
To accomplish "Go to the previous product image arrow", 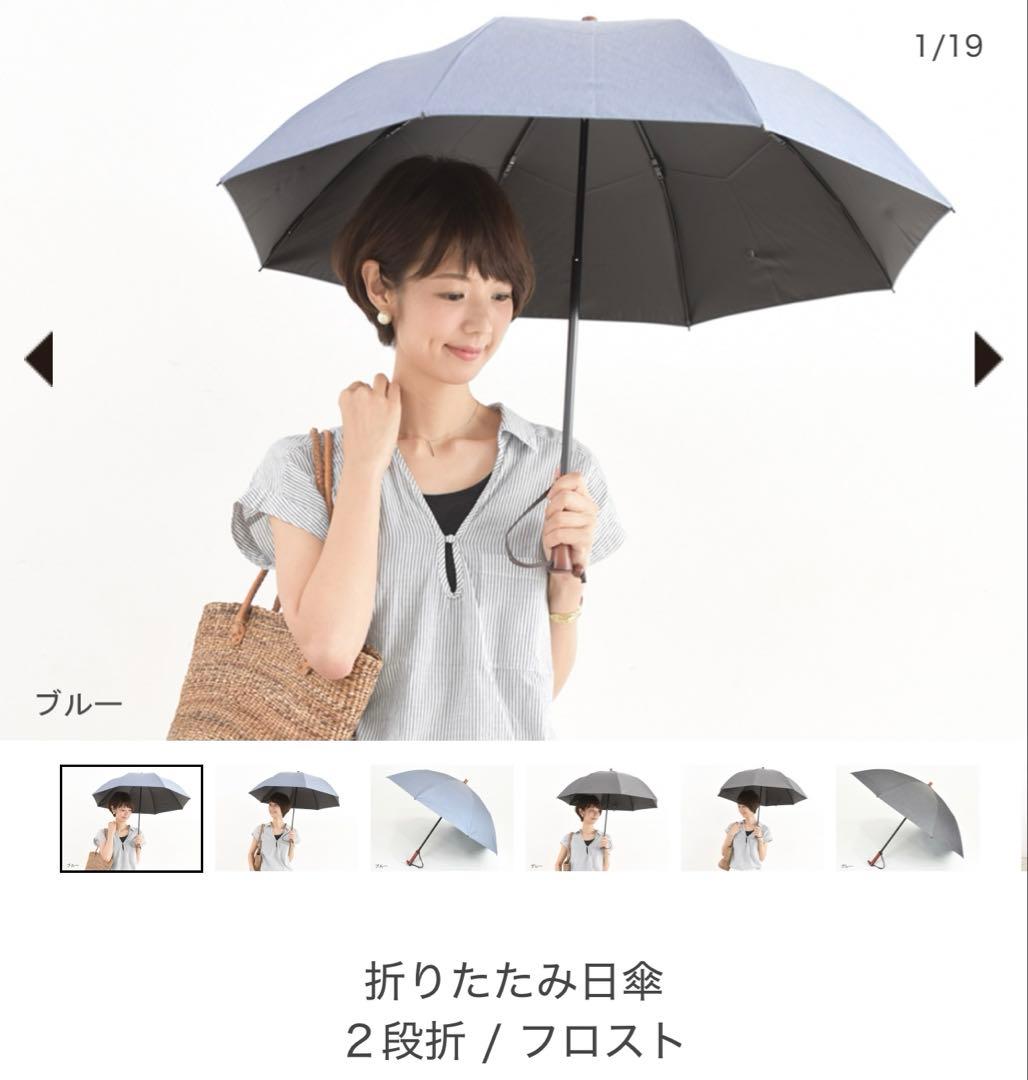I will coord(39,359).
